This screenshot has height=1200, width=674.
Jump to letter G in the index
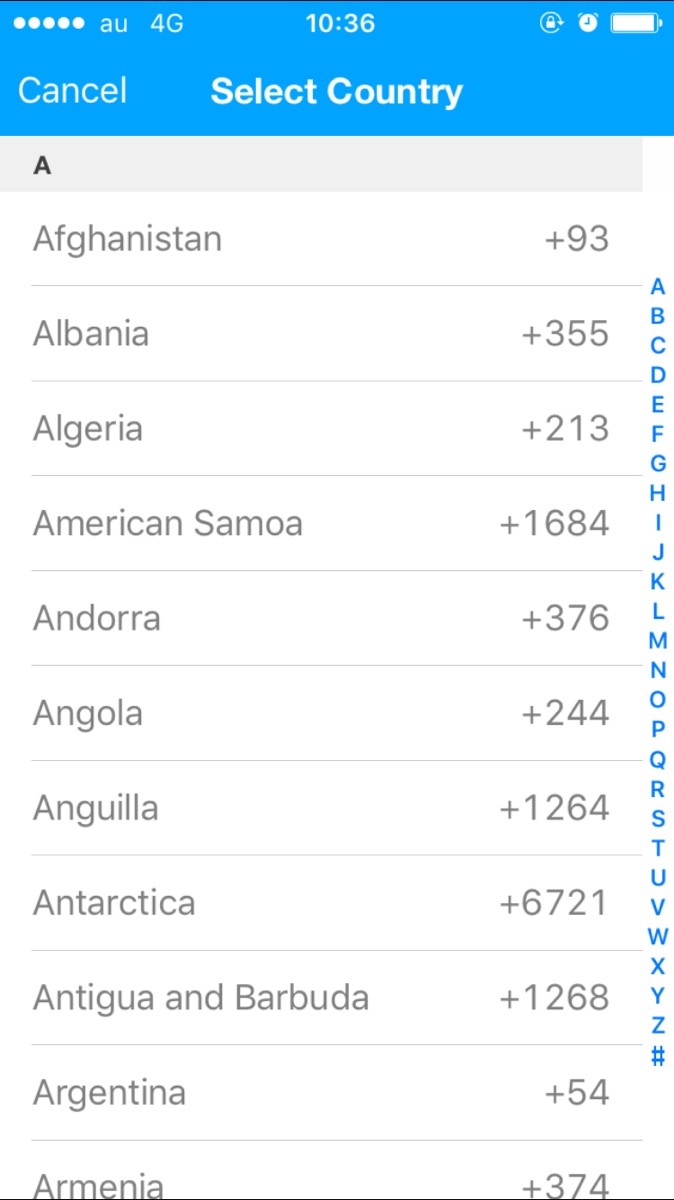[x=657, y=463]
